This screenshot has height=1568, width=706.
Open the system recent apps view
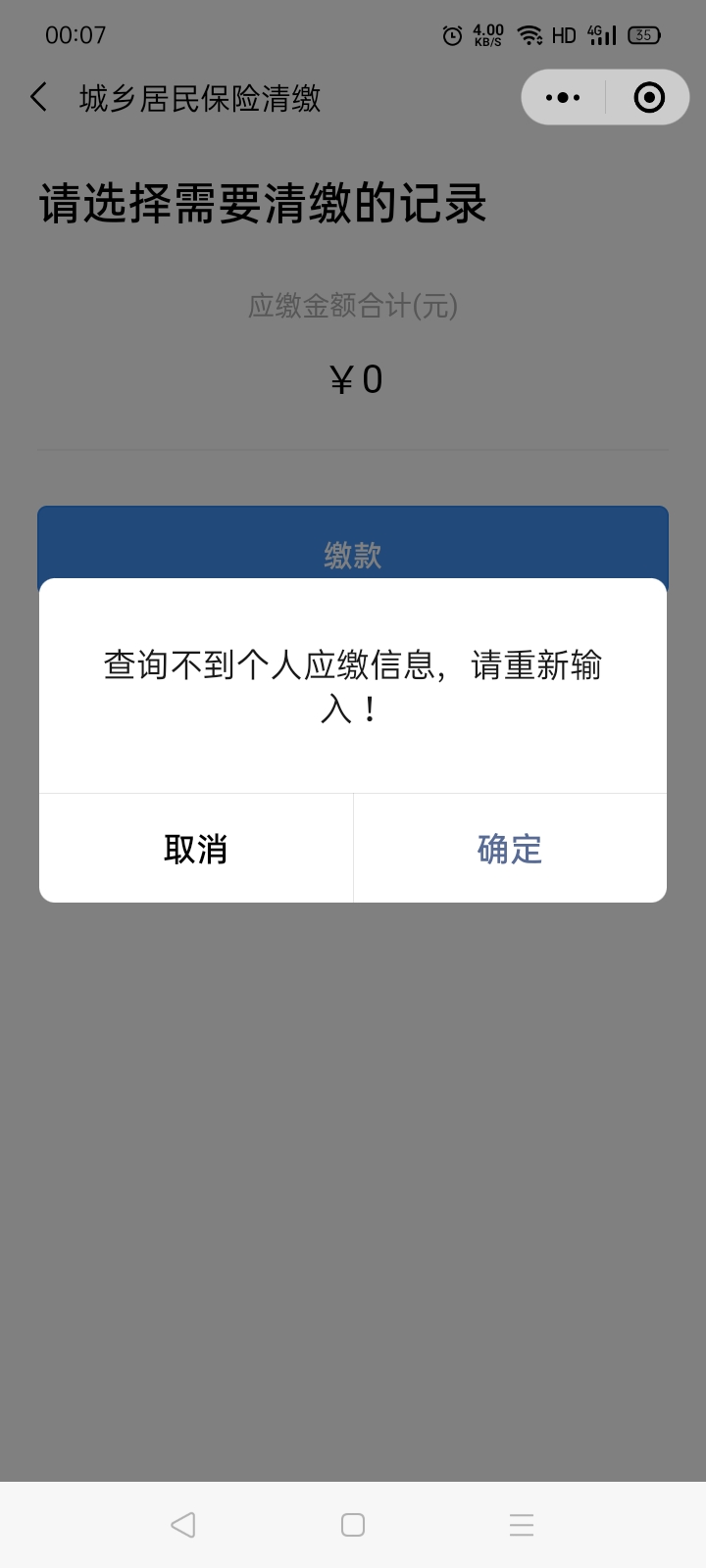(522, 1525)
